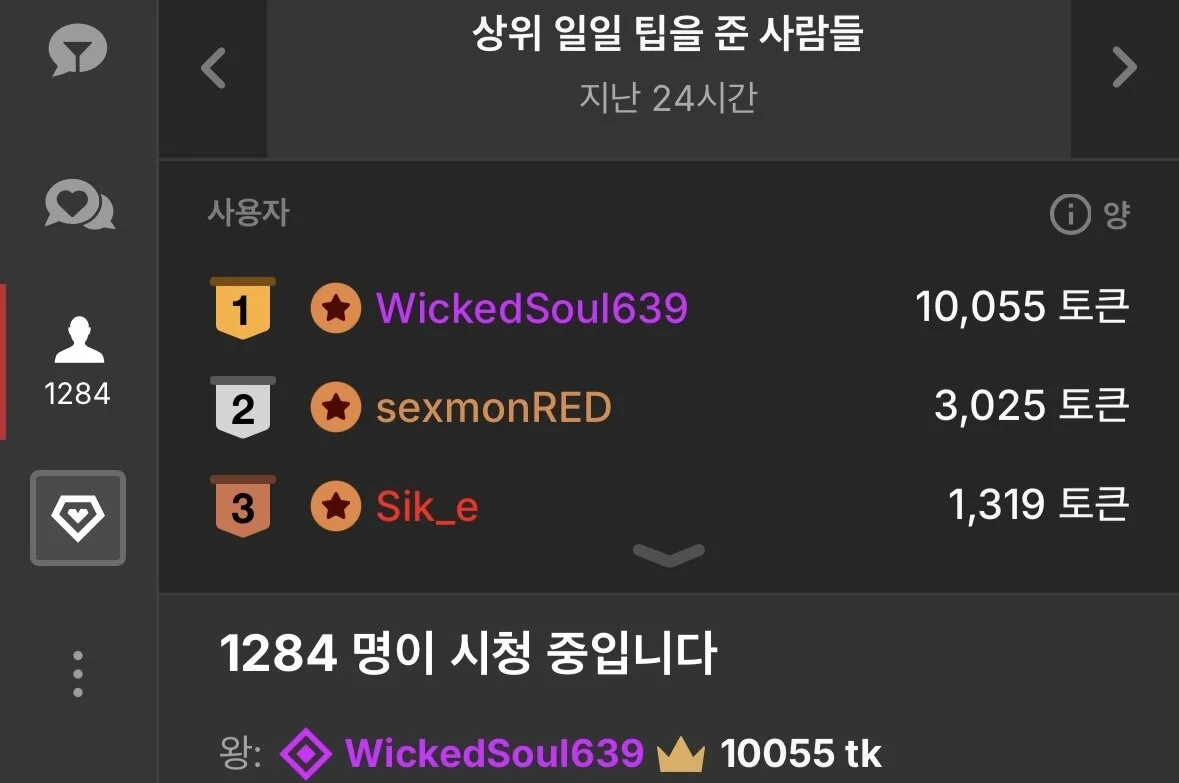
Task: Select the diamond heart tab
Action: pyautogui.click(x=78, y=518)
